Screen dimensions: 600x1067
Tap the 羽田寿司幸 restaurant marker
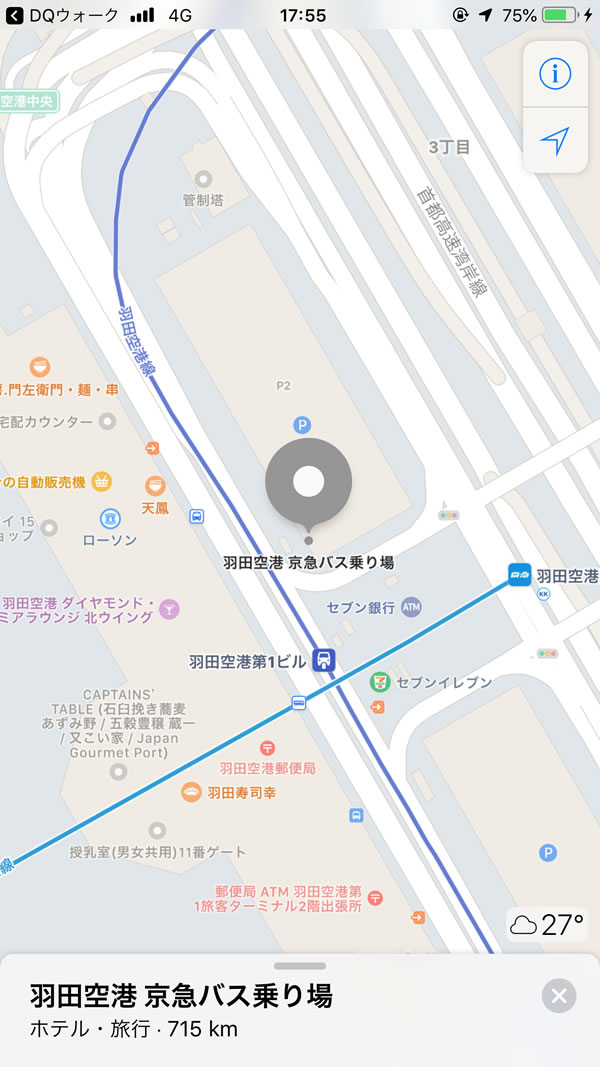coord(191,792)
